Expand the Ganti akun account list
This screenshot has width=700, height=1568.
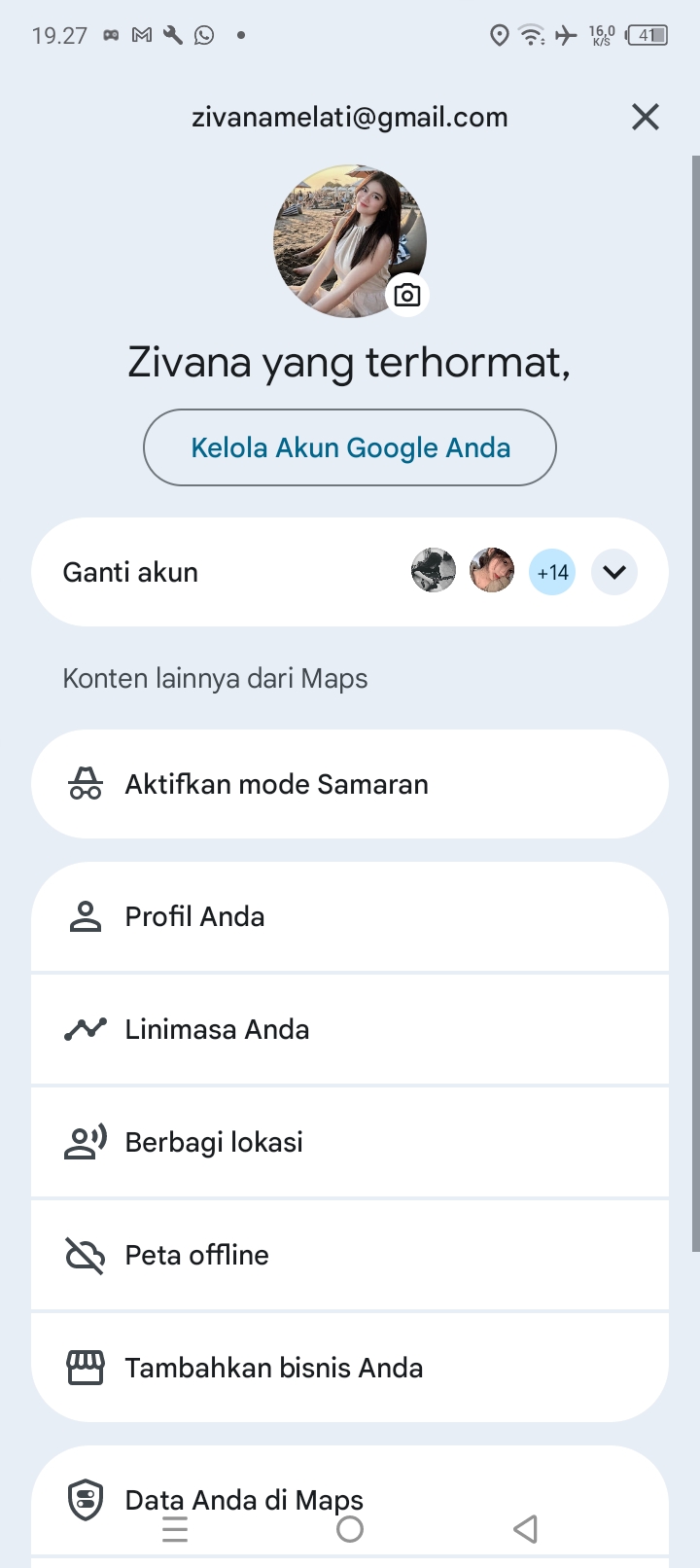[613, 572]
